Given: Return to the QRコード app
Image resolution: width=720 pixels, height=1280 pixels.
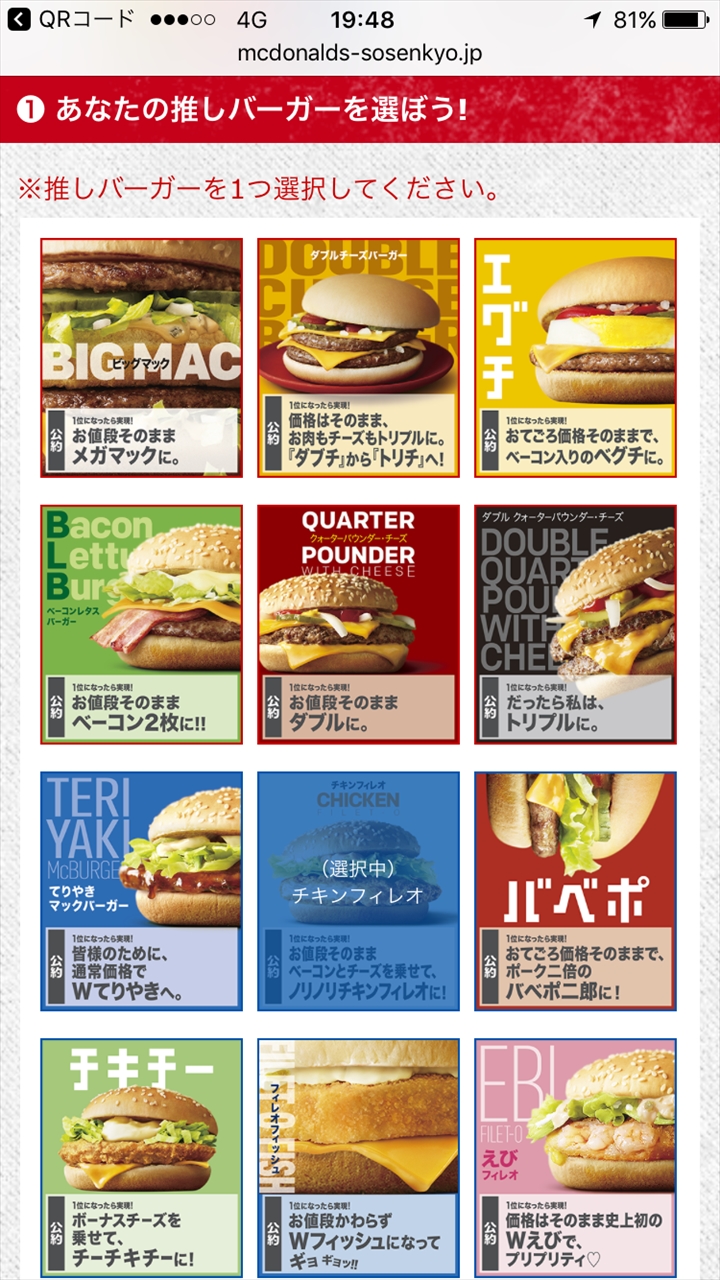Looking at the screenshot, I should click(70, 19).
